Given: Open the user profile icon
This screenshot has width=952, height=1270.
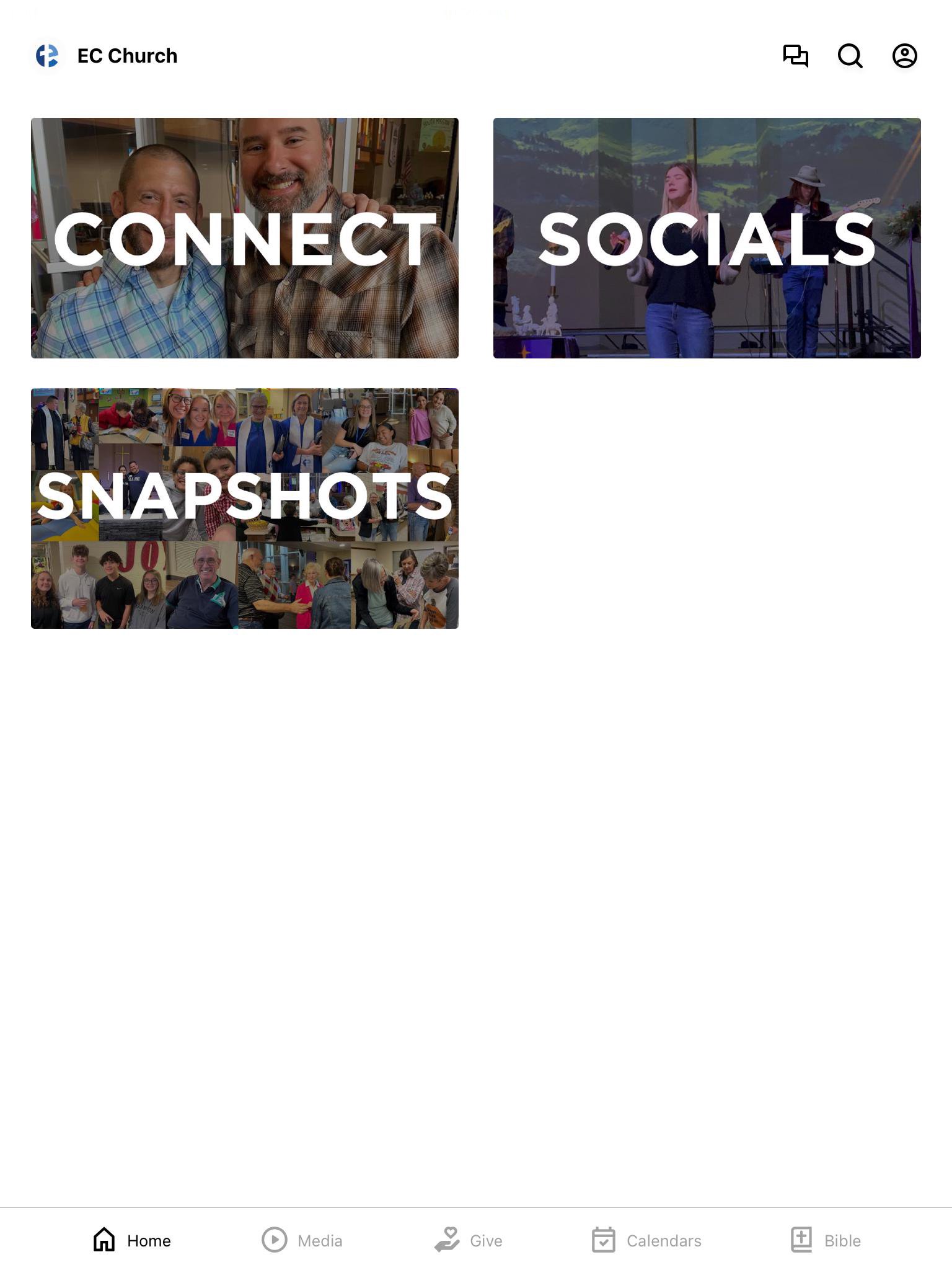Looking at the screenshot, I should [x=904, y=56].
